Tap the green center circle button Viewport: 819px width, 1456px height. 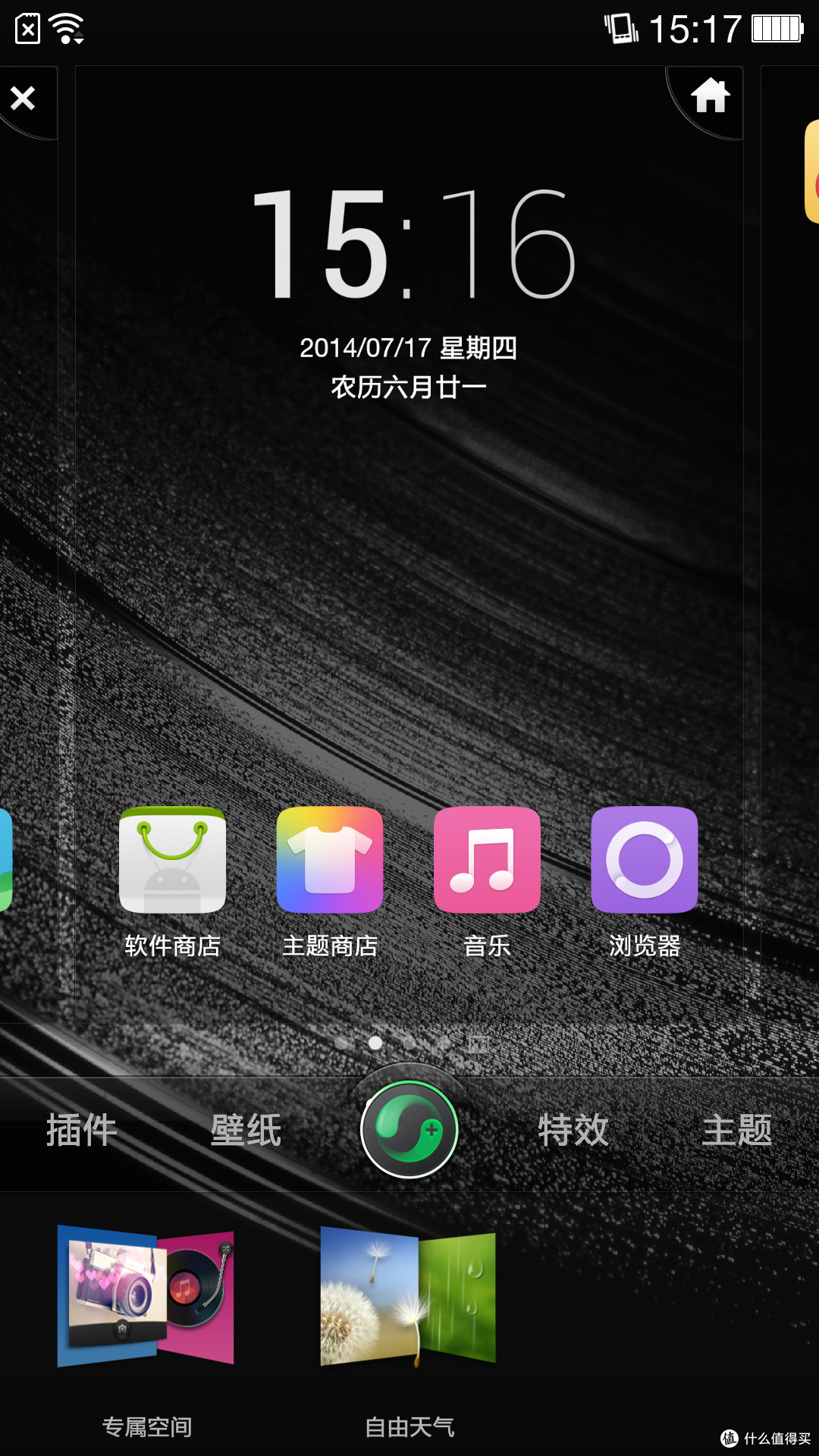pos(409,1129)
